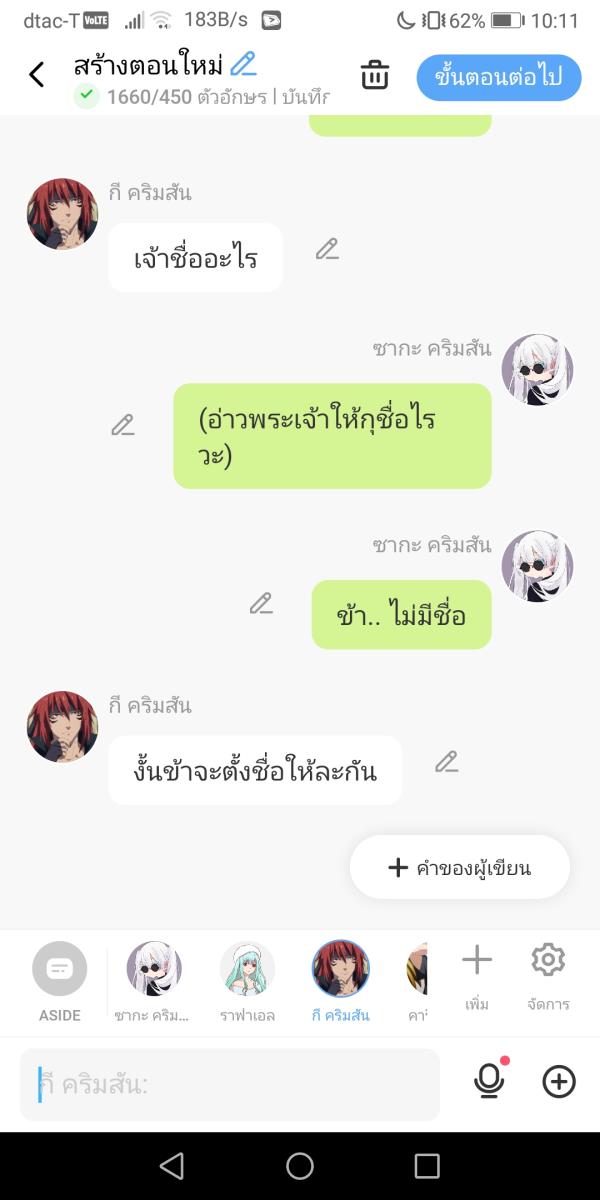Focus the กี คริมสัน message input field
600x1200 pixels.
(x=230, y=1084)
